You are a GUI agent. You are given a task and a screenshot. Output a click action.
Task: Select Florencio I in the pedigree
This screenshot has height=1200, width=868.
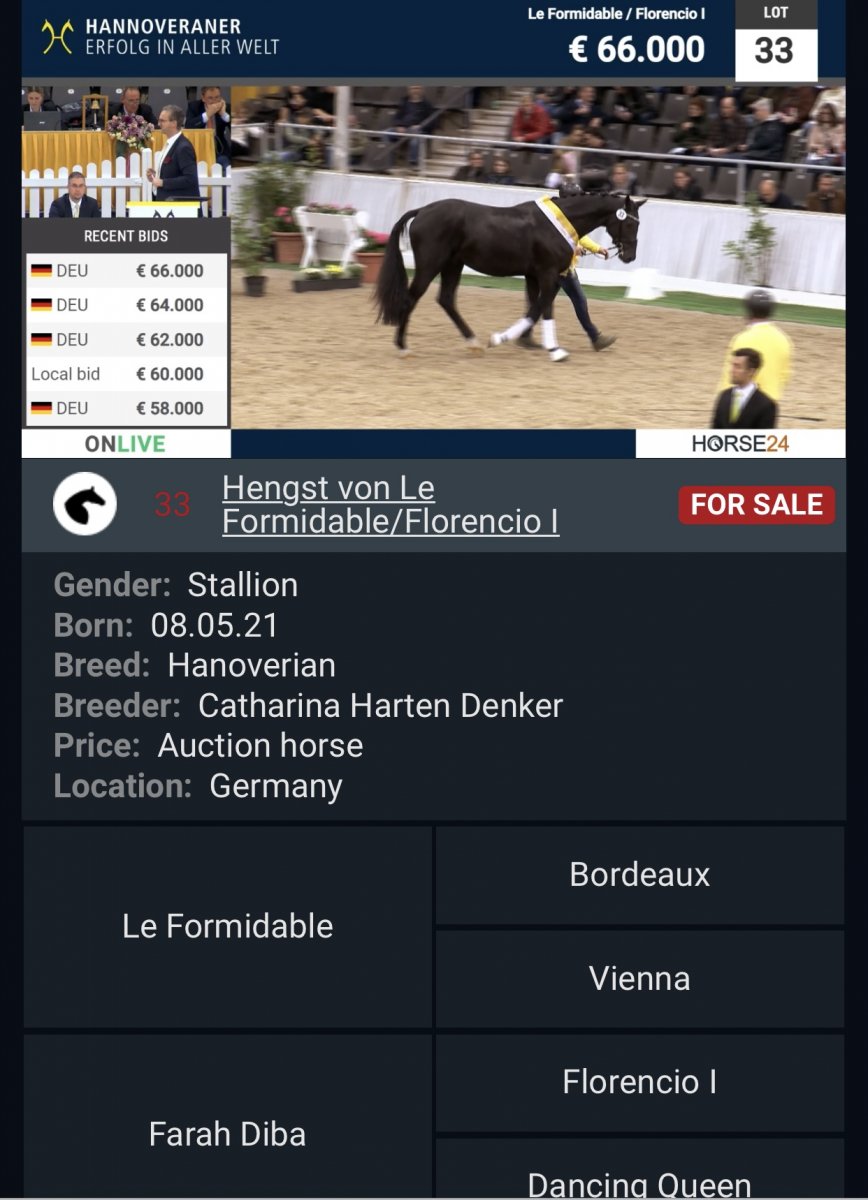tap(640, 1082)
